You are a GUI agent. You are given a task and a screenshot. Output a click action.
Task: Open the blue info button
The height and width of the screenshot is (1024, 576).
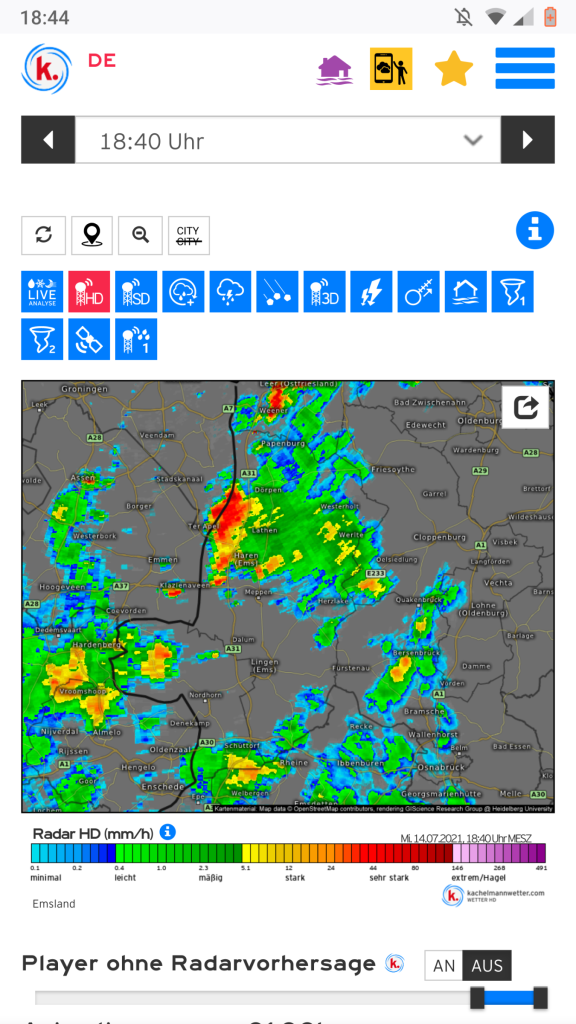click(x=535, y=230)
